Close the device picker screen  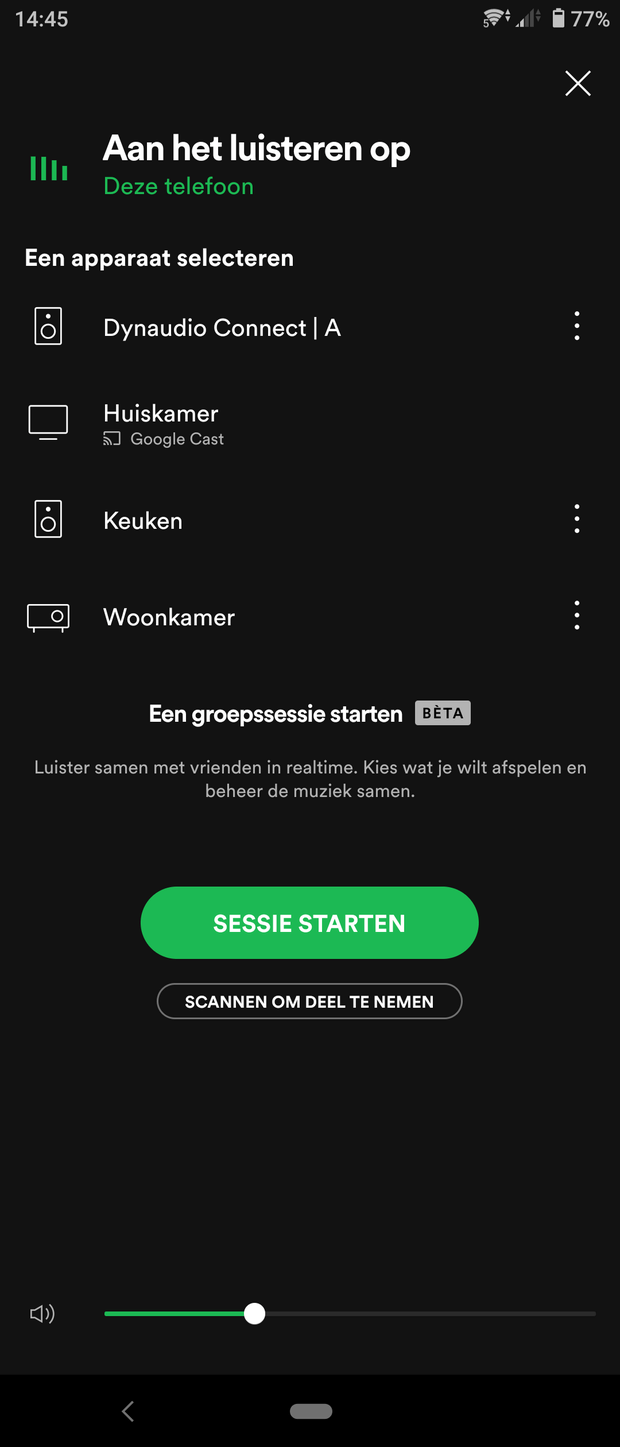[x=578, y=83]
